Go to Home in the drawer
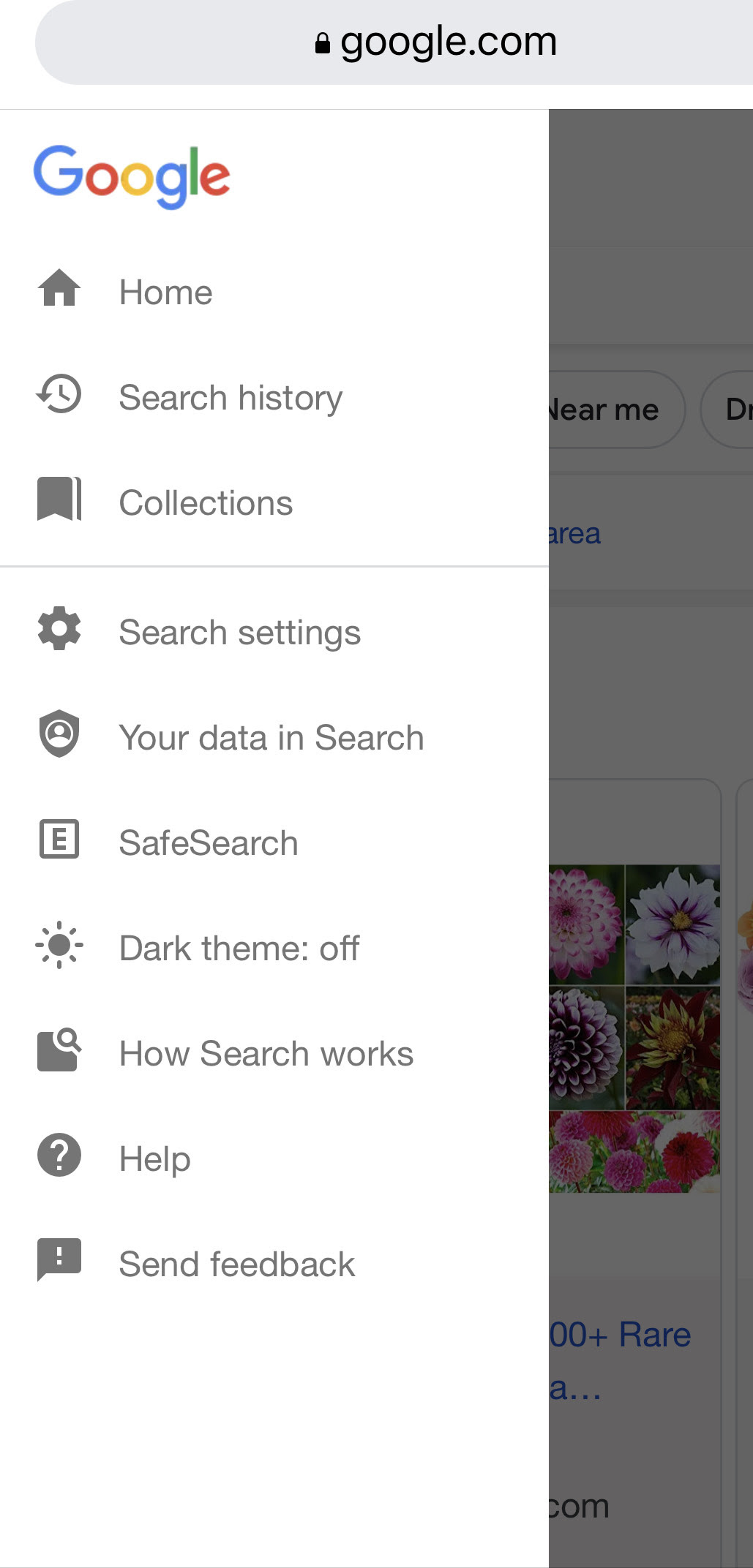 point(274,292)
